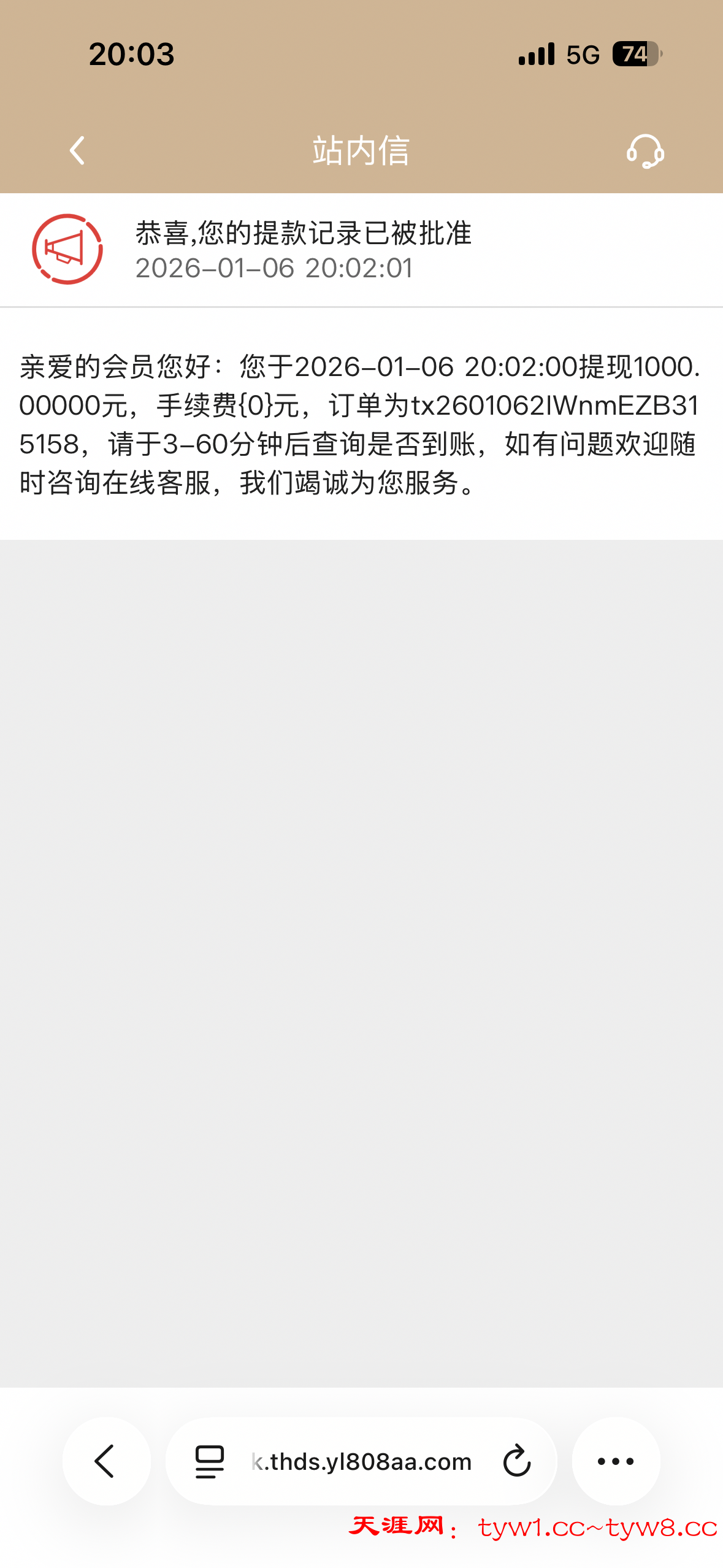Tap the back chevron in the browser toolbar
This screenshot has height=1568, width=723.
click(105, 1460)
